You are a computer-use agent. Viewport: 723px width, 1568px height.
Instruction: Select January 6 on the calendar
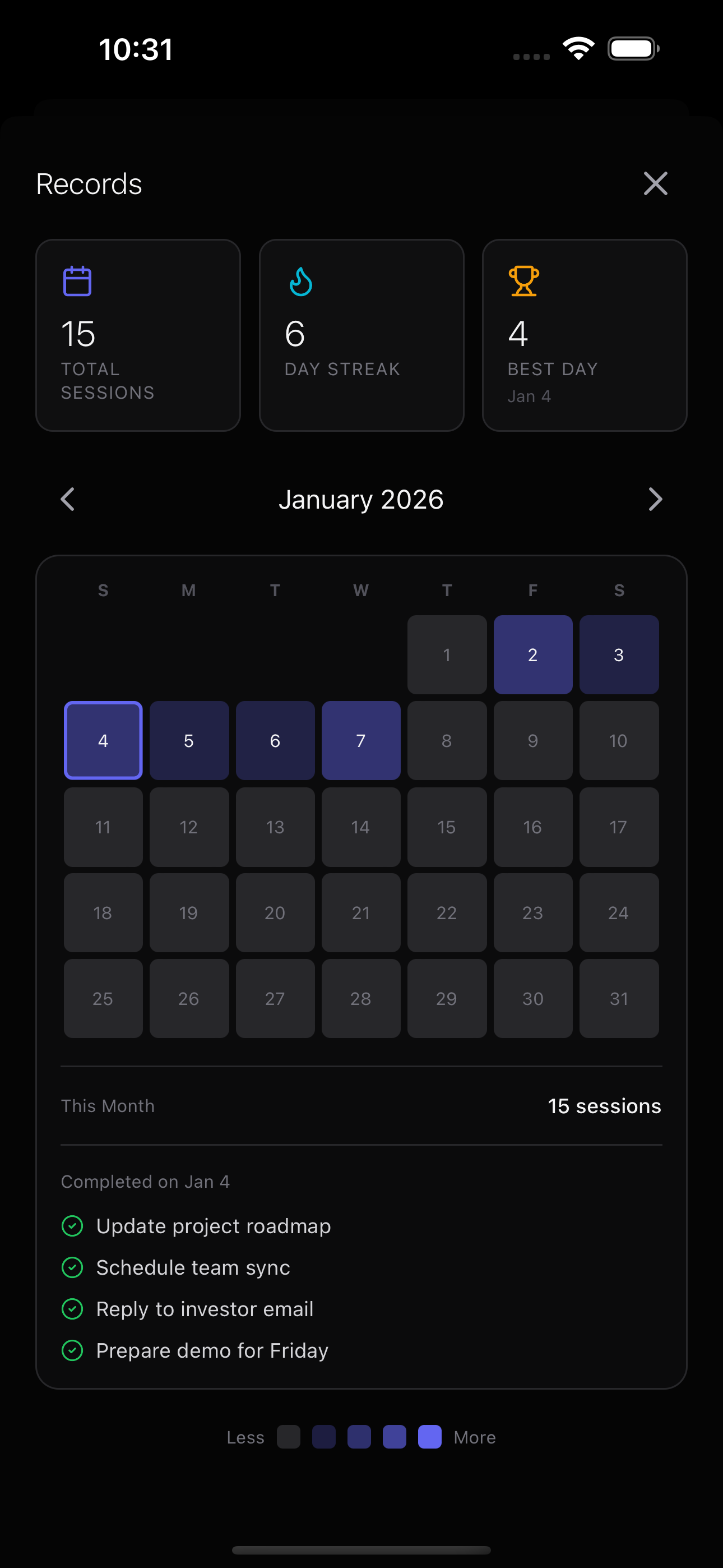(x=275, y=740)
